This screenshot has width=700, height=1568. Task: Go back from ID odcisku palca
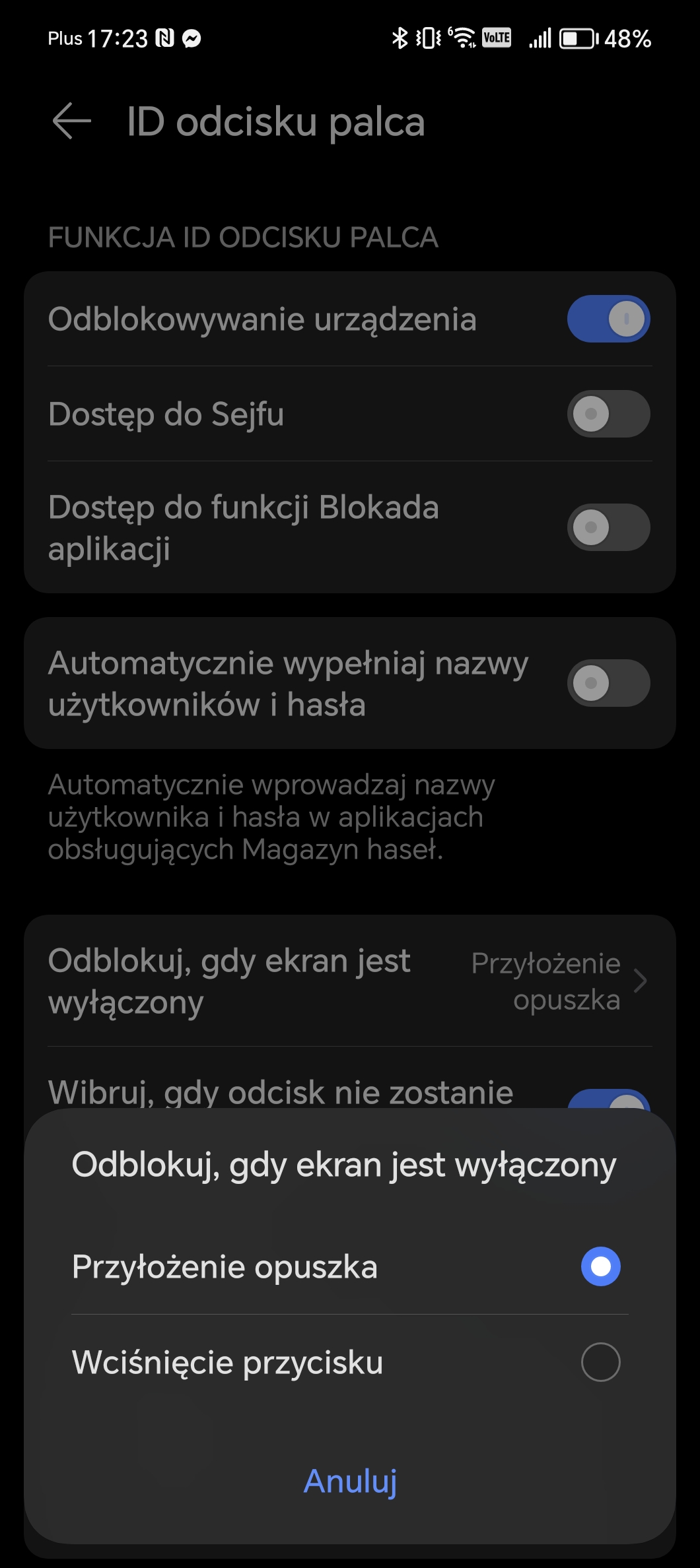point(71,121)
